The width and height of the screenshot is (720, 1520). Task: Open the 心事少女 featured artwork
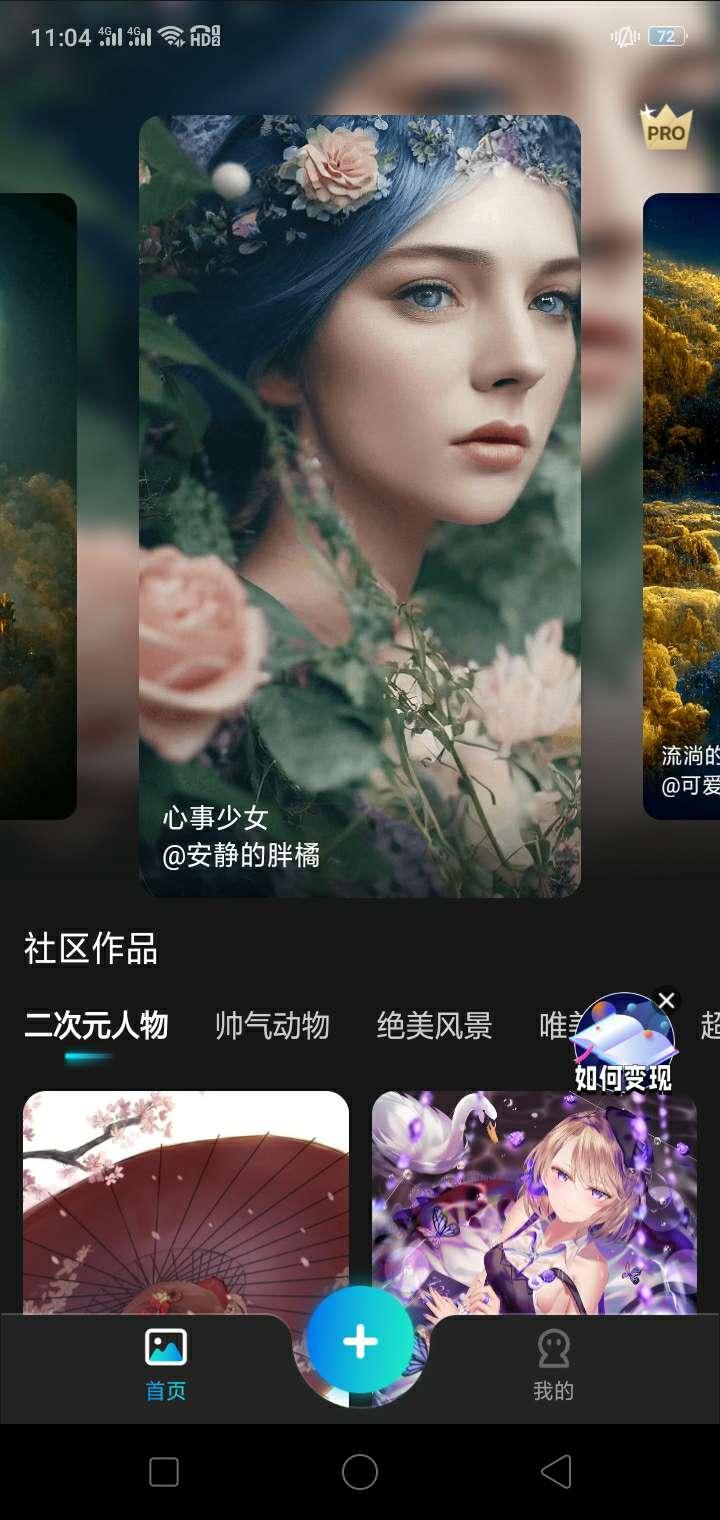coord(358,500)
